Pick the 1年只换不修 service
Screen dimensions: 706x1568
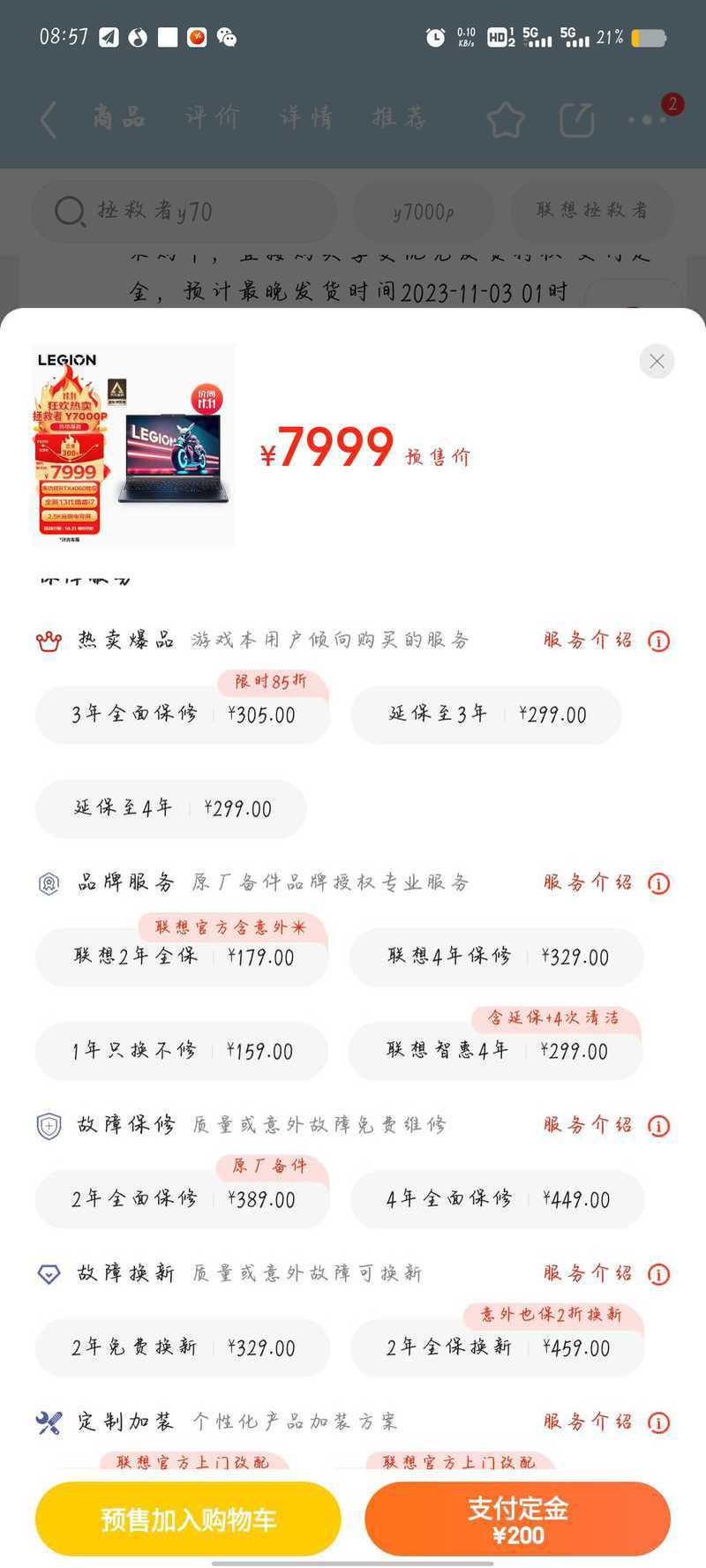pos(182,1051)
